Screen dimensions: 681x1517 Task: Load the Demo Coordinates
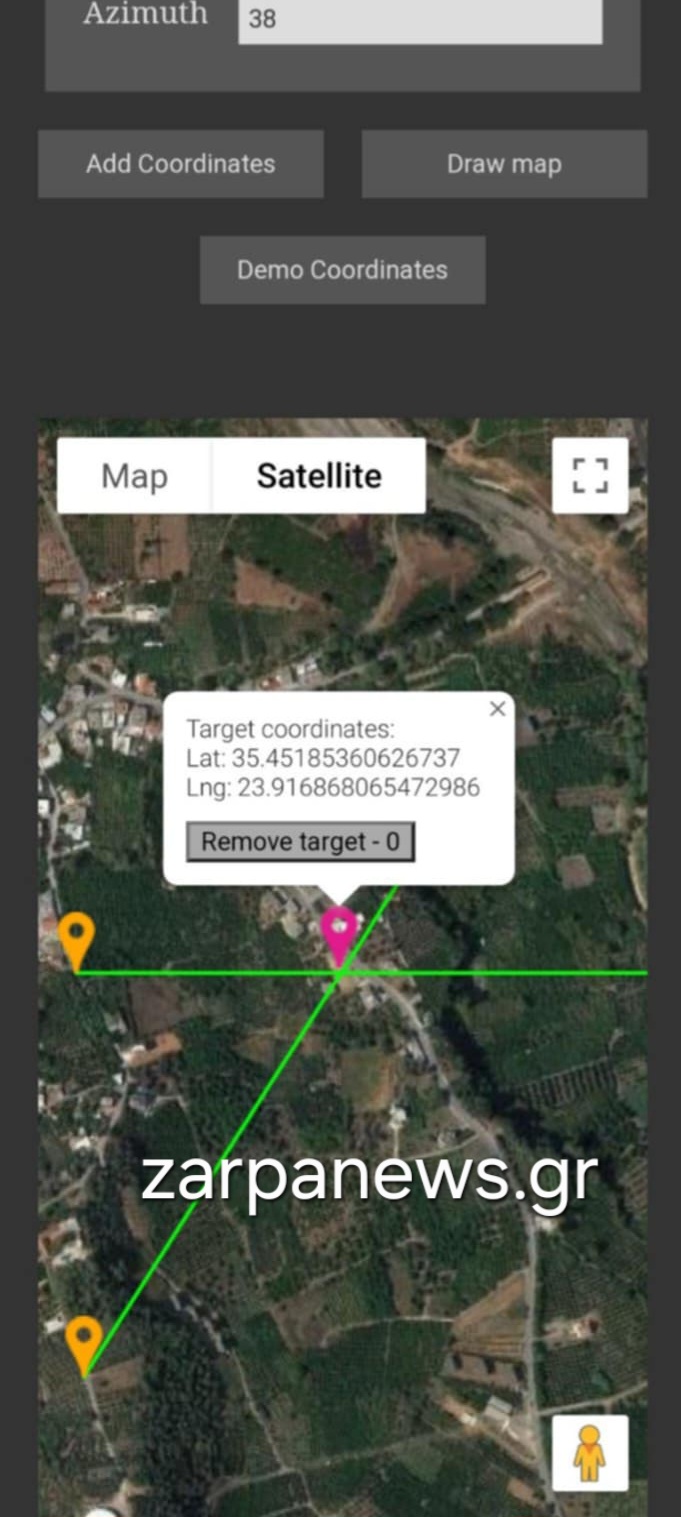[342, 270]
